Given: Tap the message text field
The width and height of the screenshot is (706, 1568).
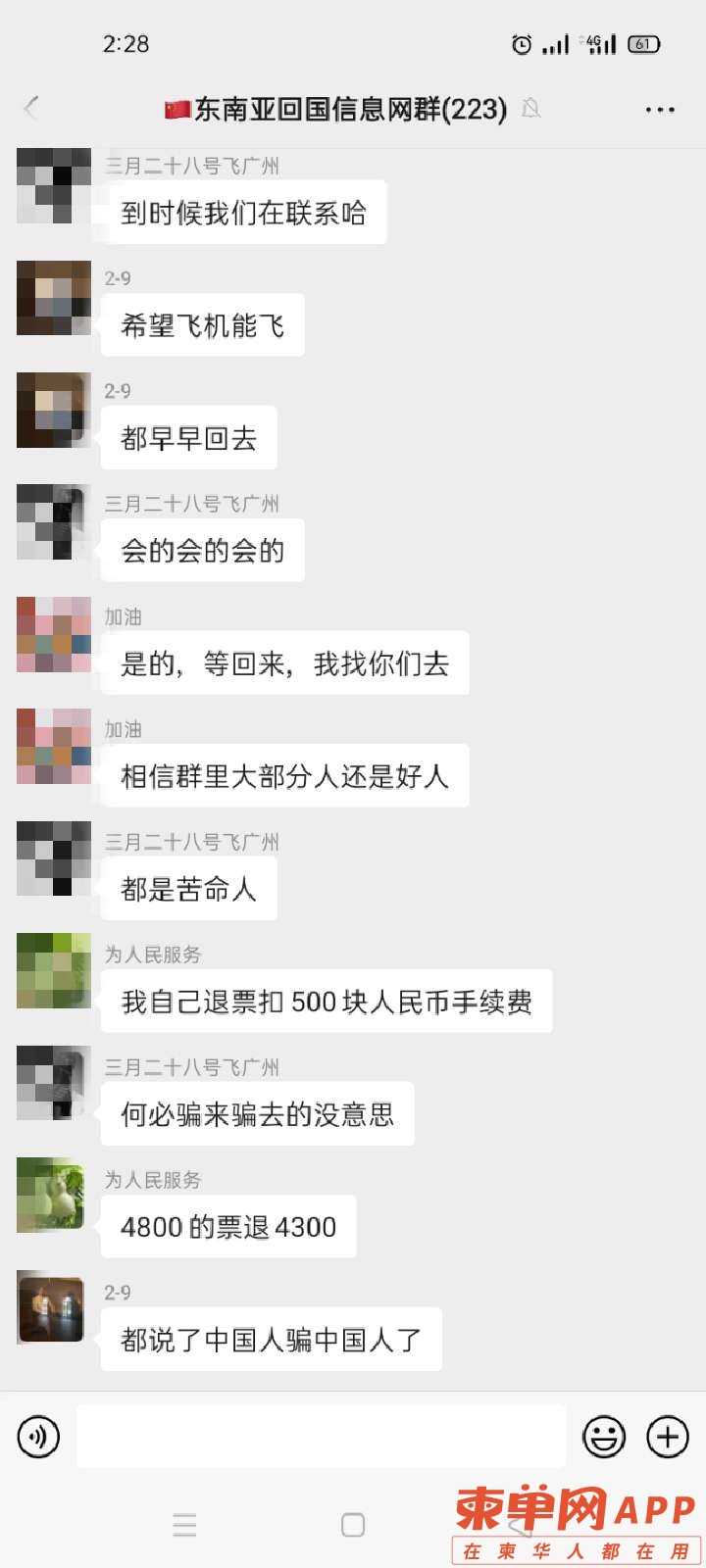Looking at the screenshot, I should coord(322,1437).
